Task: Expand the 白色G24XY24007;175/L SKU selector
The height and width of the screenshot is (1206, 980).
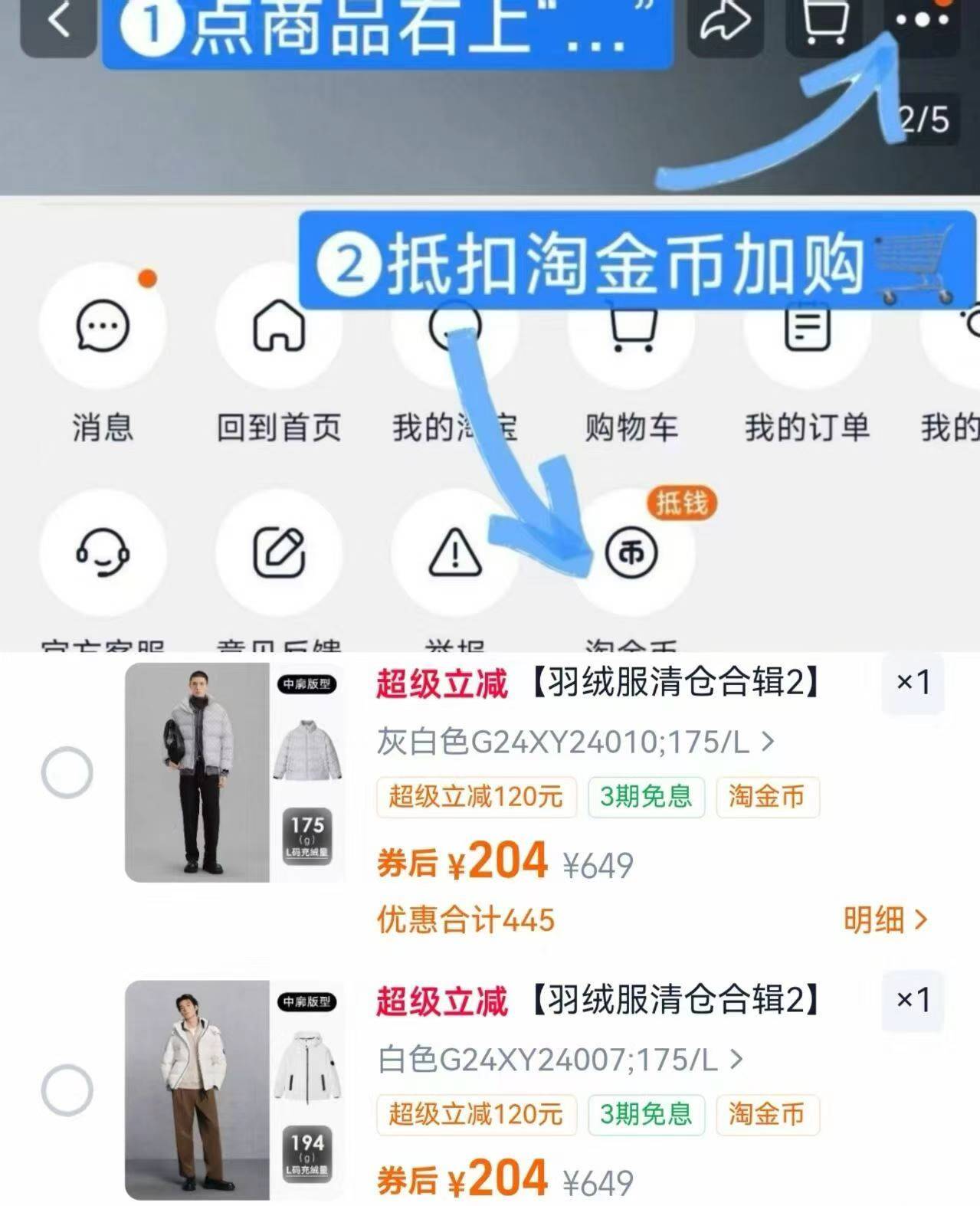Action: pos(556,1058)
